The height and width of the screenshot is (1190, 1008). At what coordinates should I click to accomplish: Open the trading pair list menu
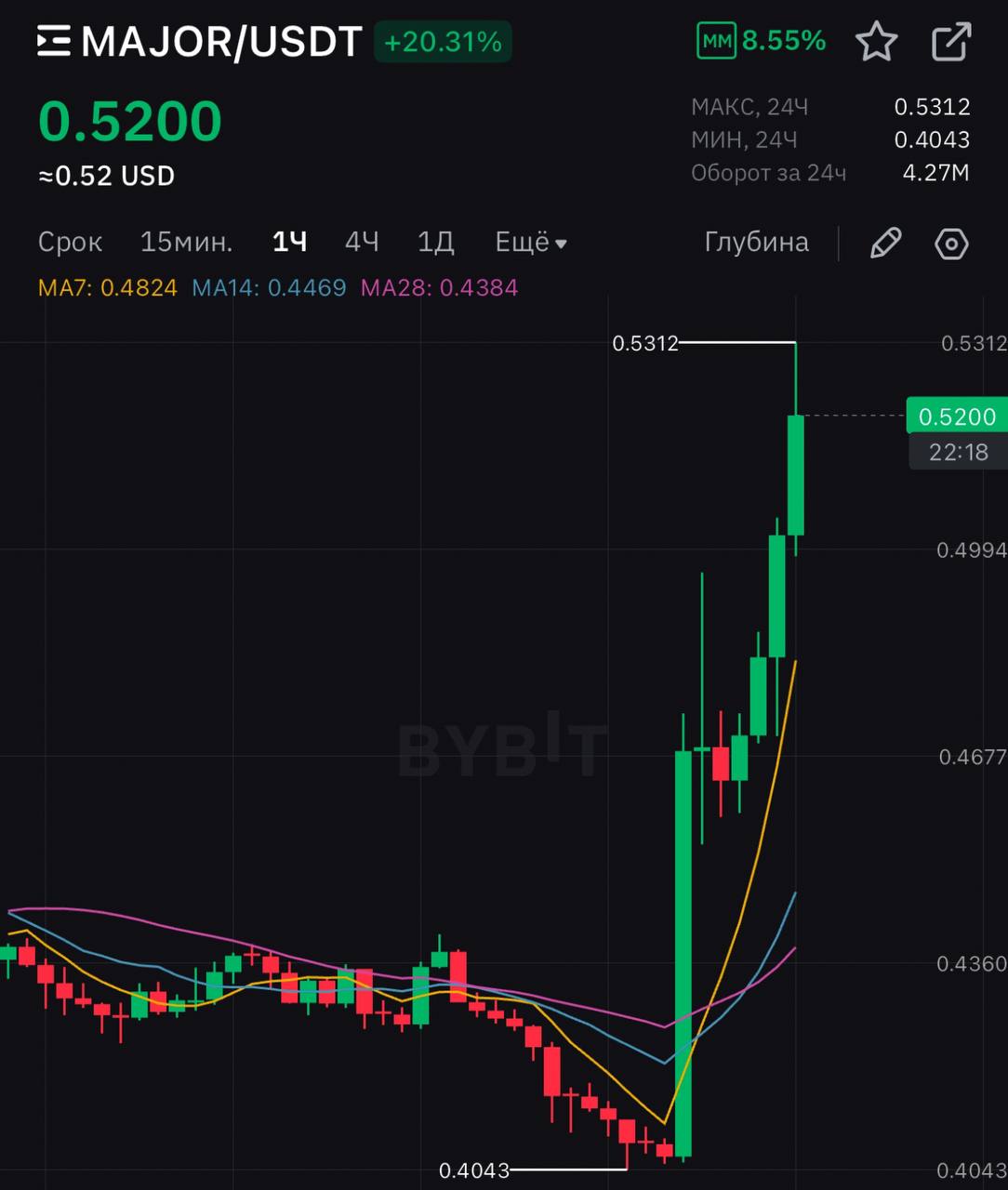point(54,42)
